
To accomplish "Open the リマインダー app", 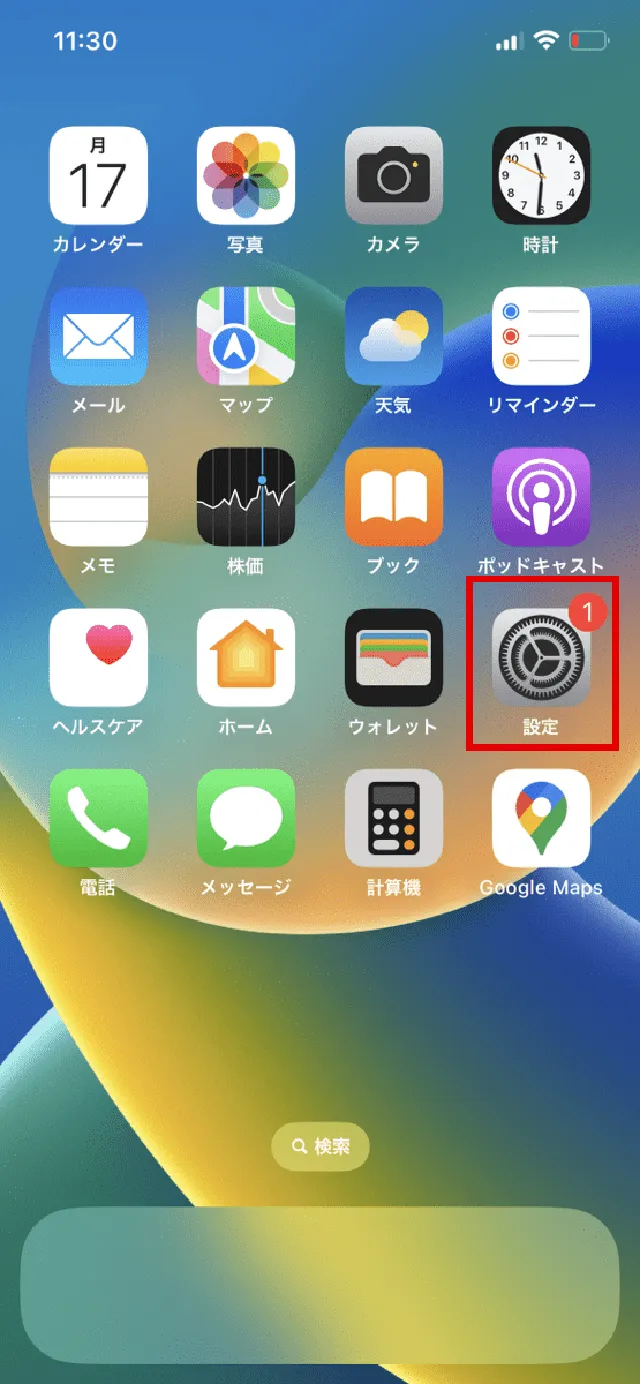I will [541, 337].
